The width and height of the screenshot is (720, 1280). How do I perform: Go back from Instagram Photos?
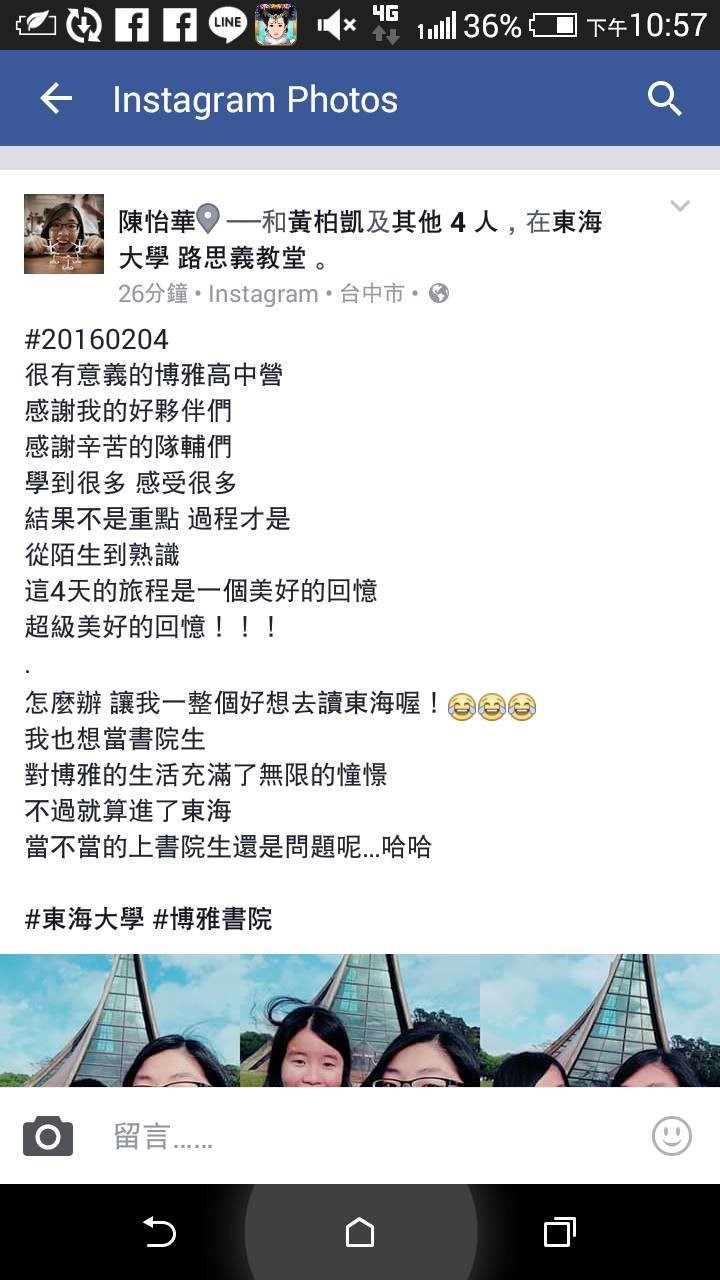click(x=56, y=98)
